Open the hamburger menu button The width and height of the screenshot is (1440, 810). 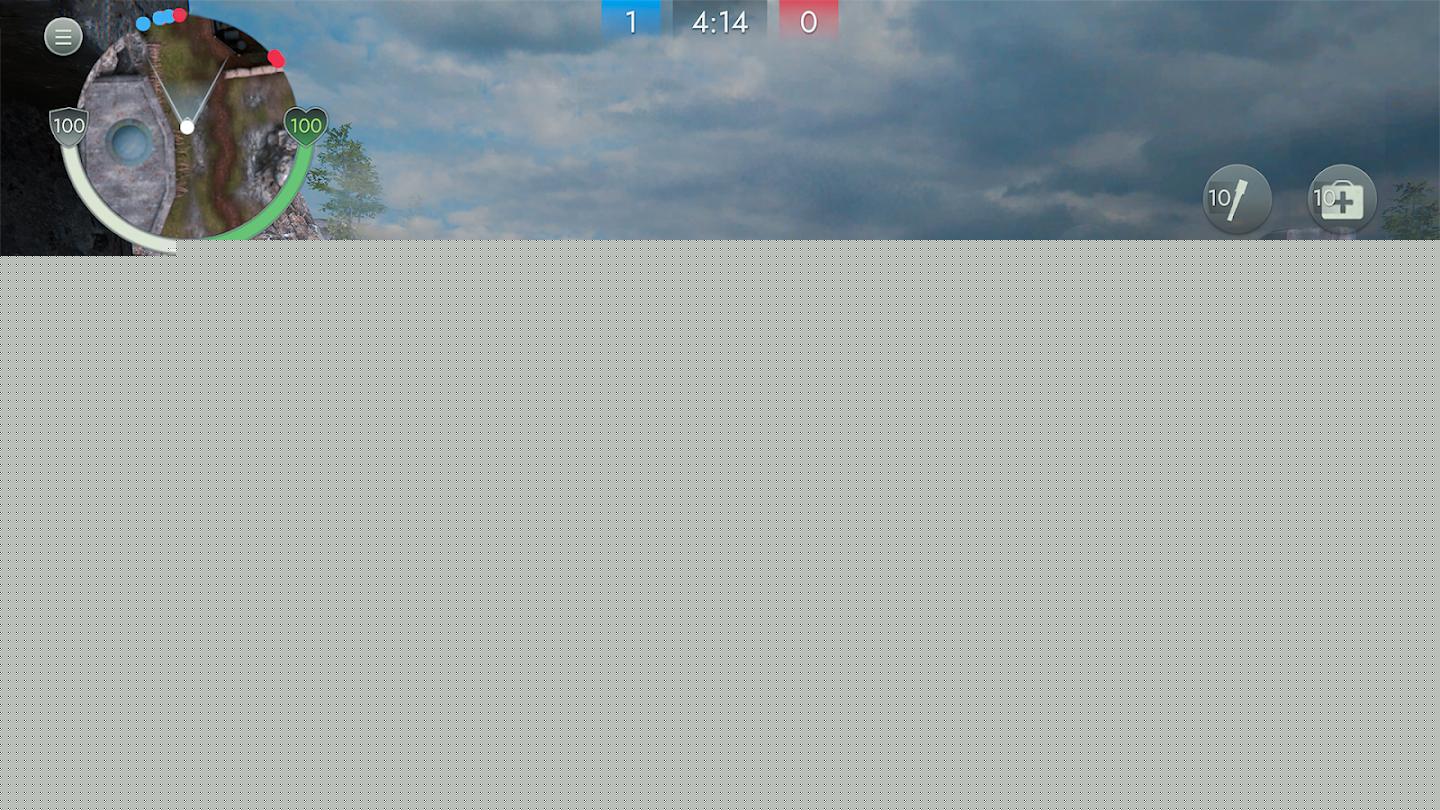tap(63, 38)
